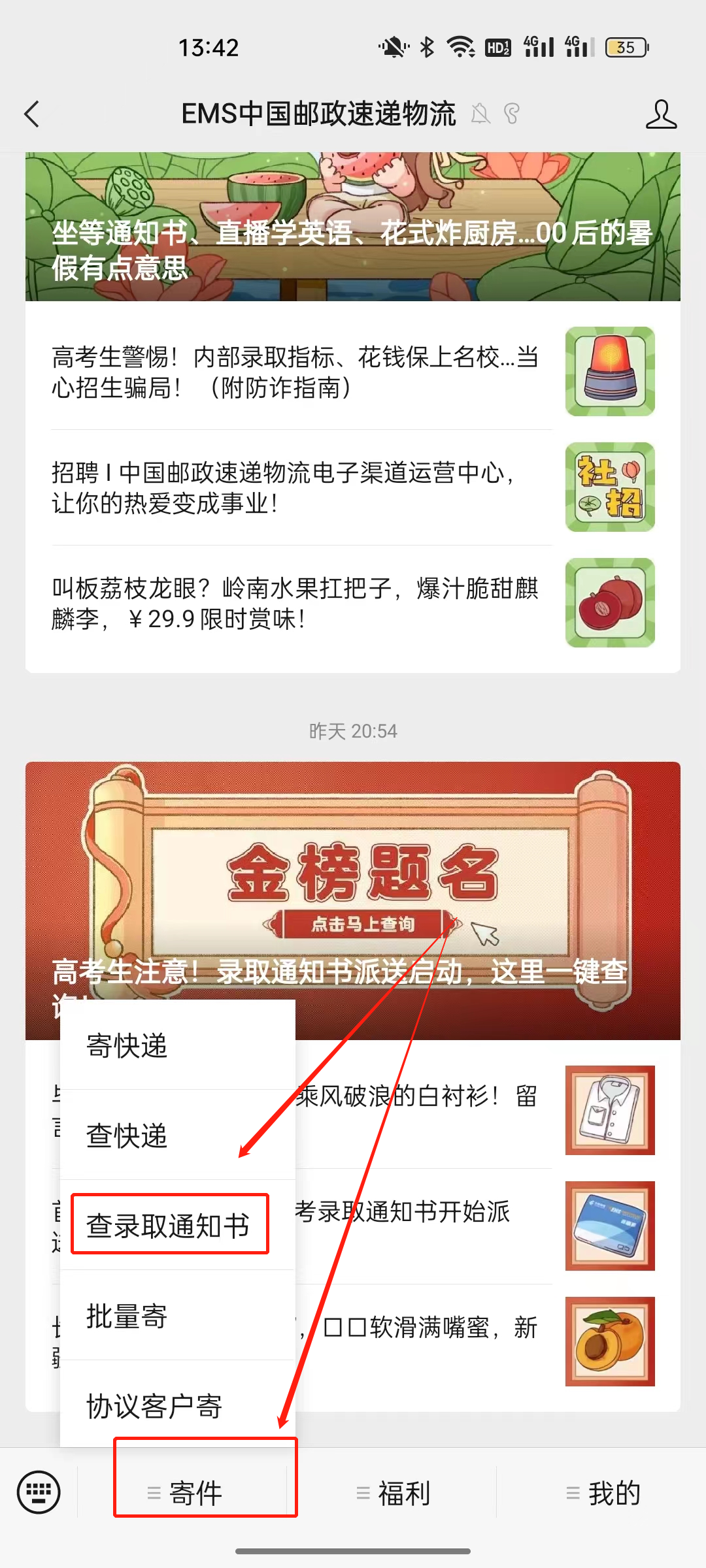Switch to keyboard input mode
Screen dimensions: 706x1568
tap(39, 1492)
